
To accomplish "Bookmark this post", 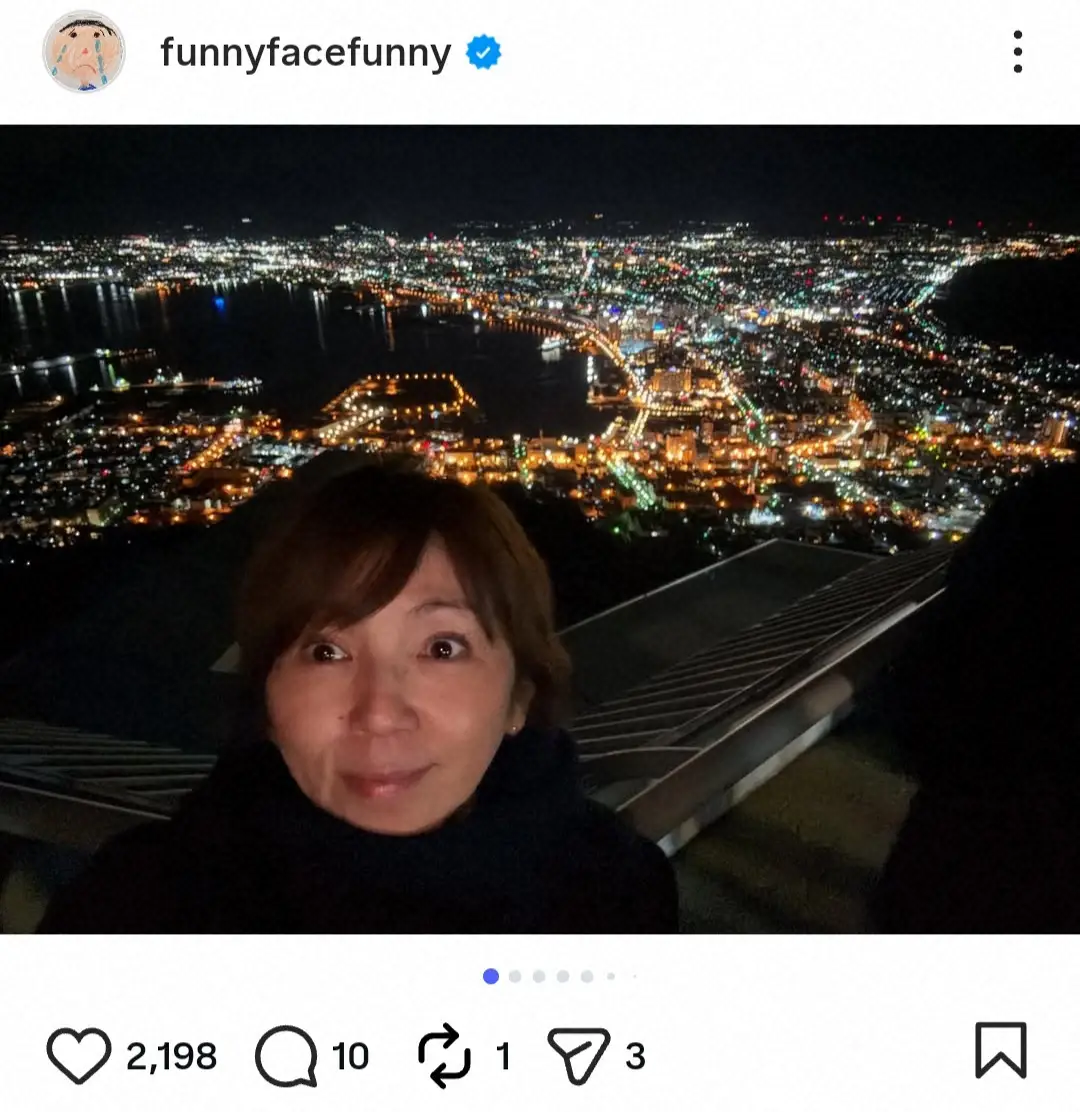I will 1000,1051.
